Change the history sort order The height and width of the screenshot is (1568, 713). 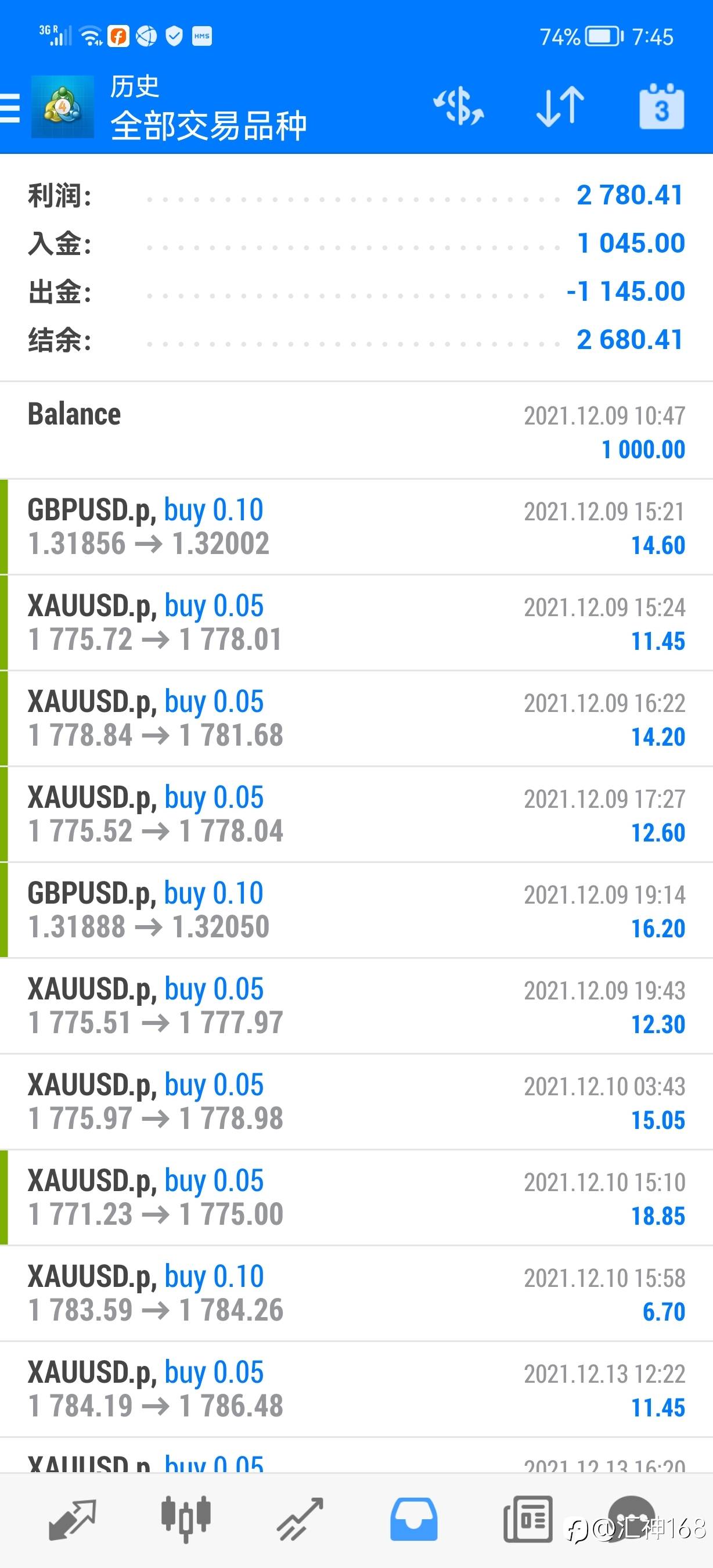[x=560, y=106]
